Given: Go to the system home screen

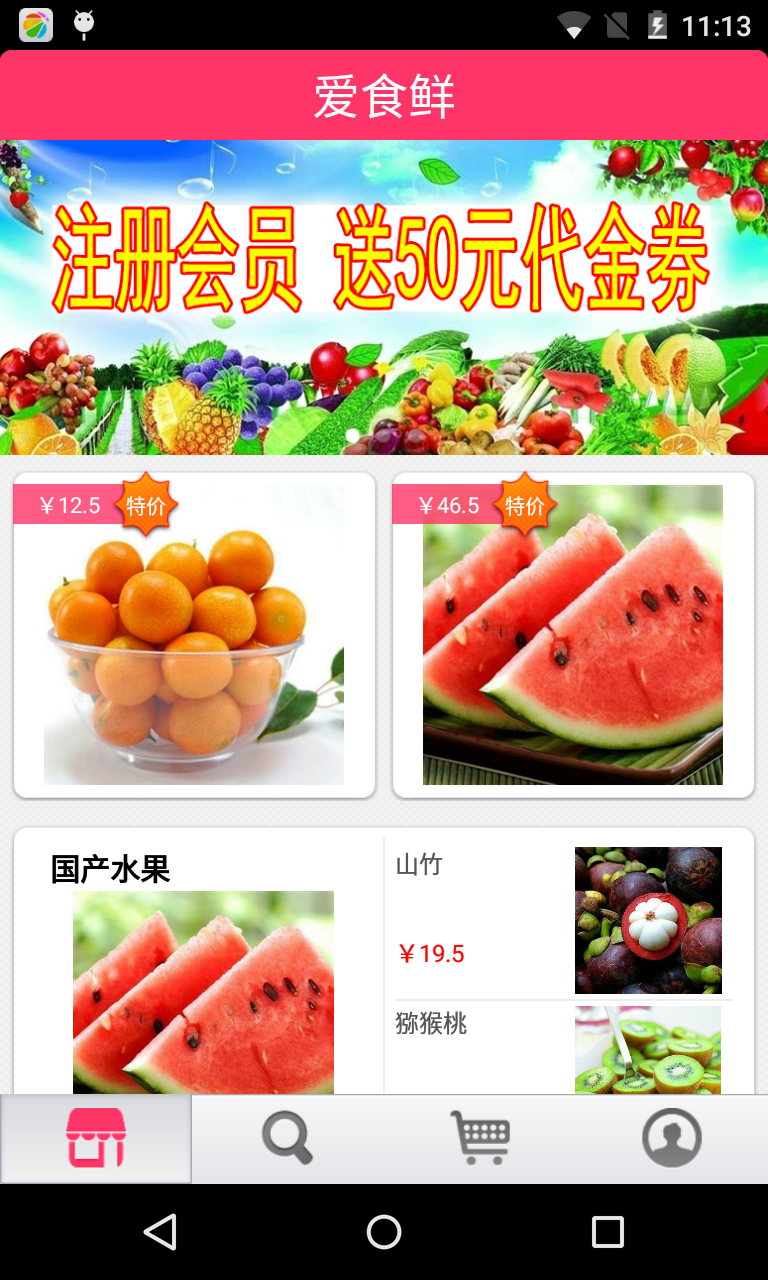Looking at the screenshot, I should (384, 1232).
